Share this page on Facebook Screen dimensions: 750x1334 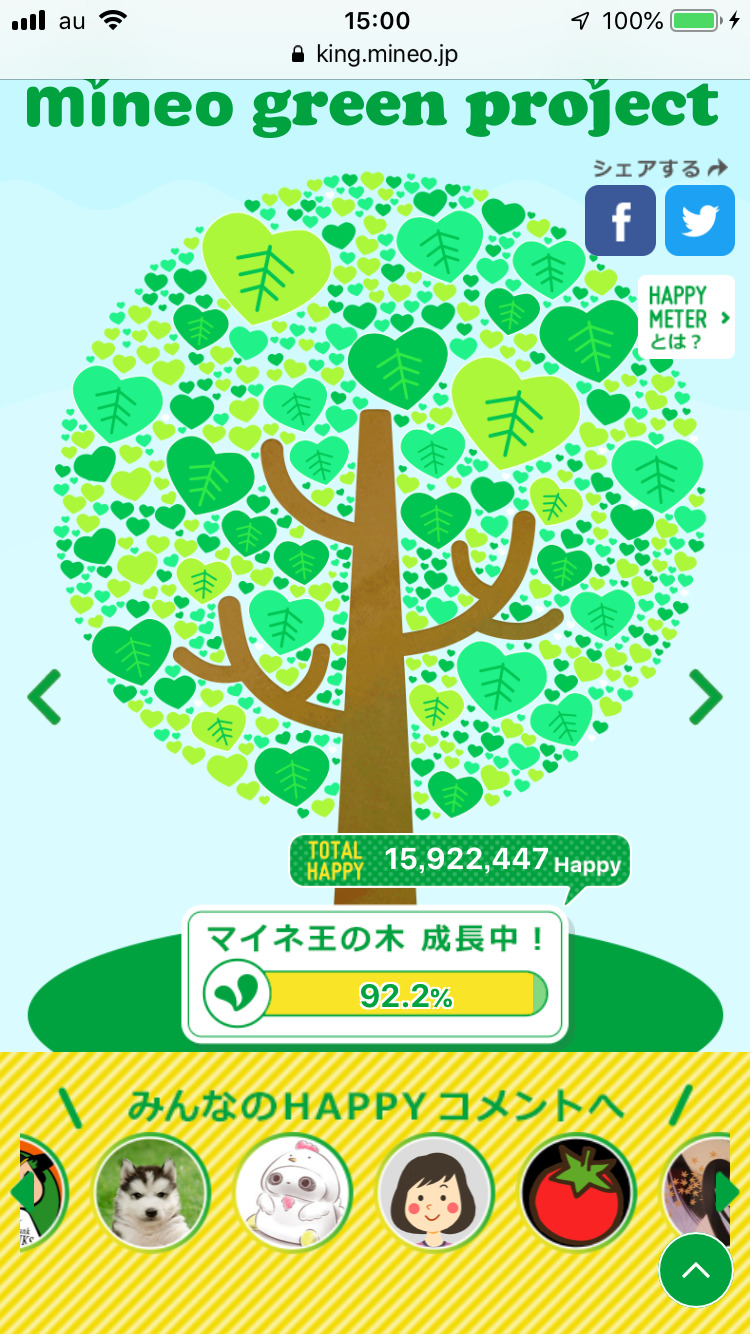[620, 221]
